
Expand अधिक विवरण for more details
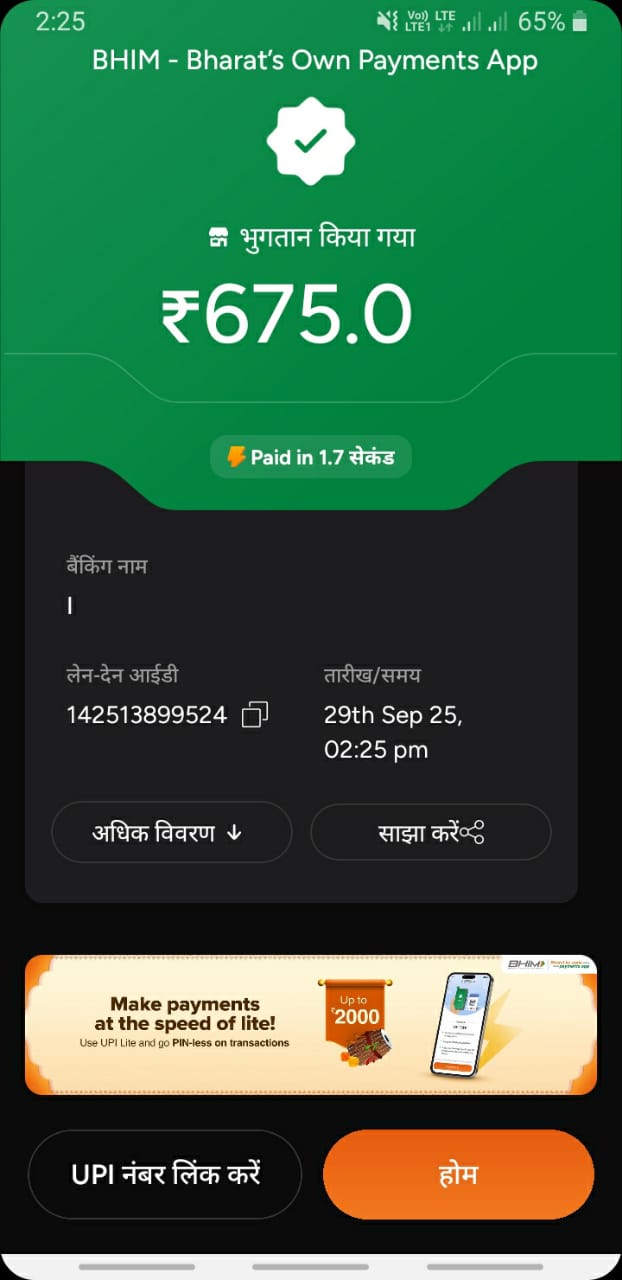point(171,832)
